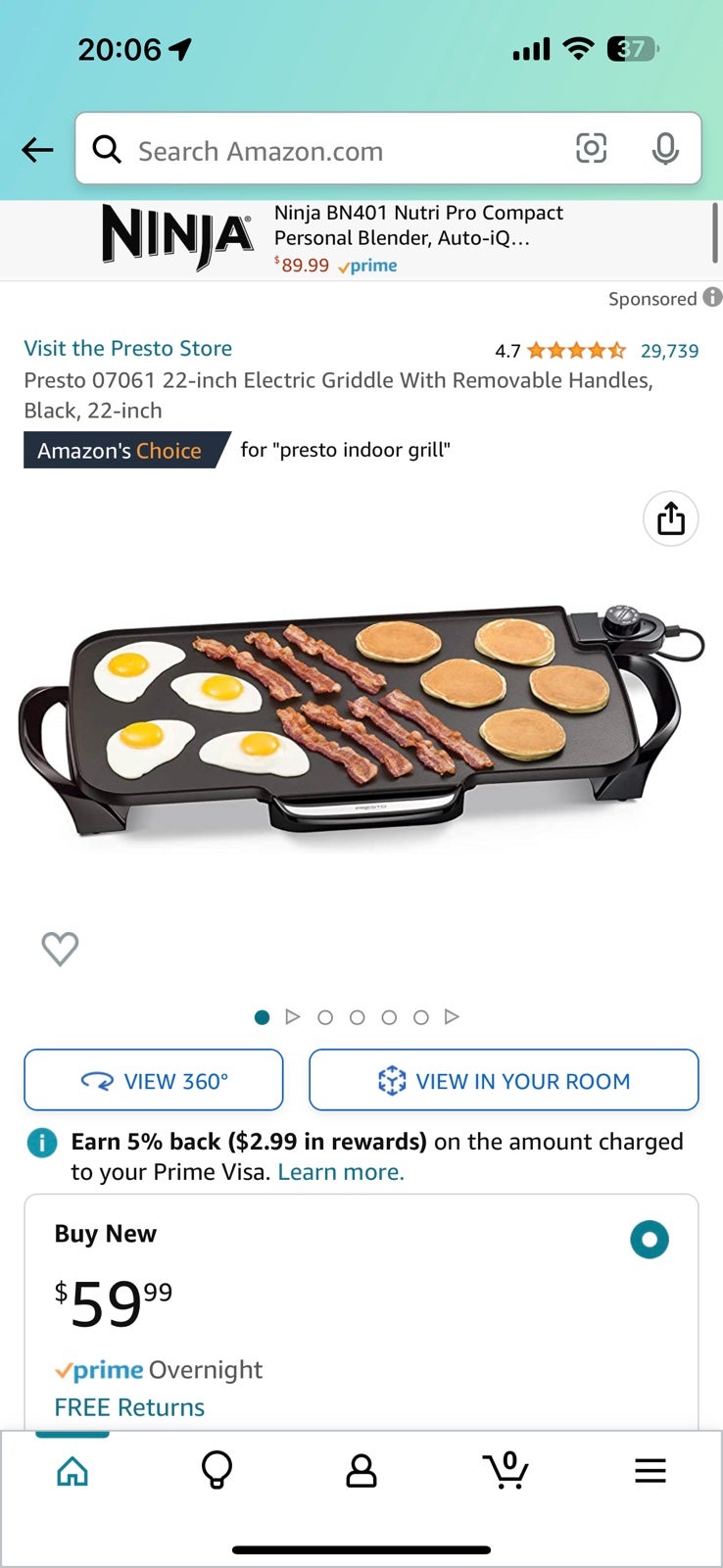Share this griddle product

pos(671,518)
